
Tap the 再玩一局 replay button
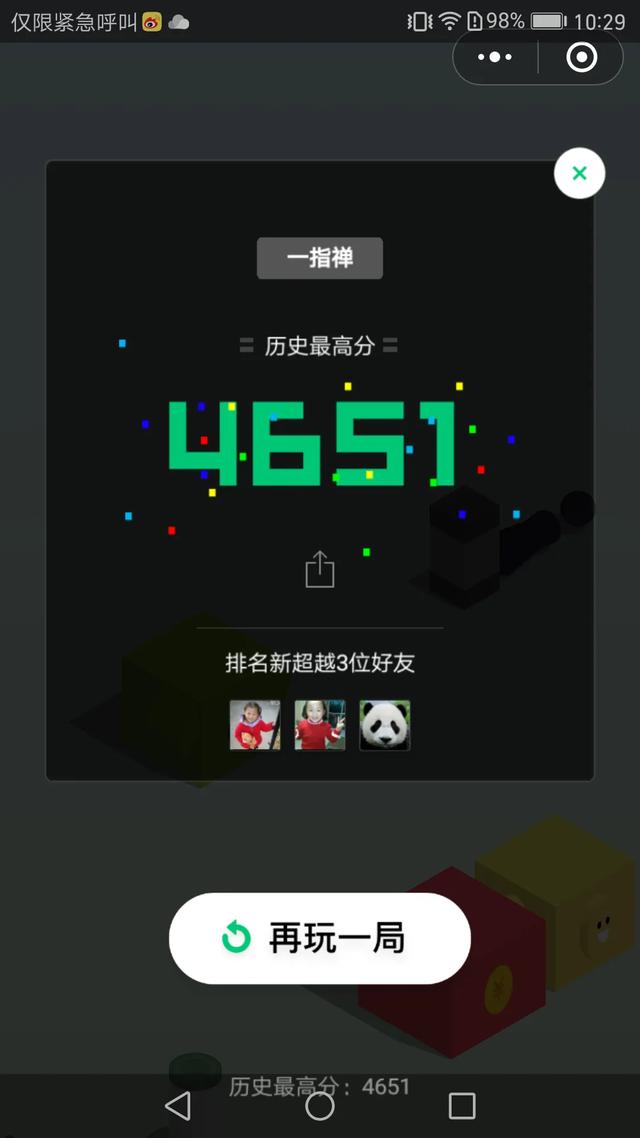pos(319,938)
